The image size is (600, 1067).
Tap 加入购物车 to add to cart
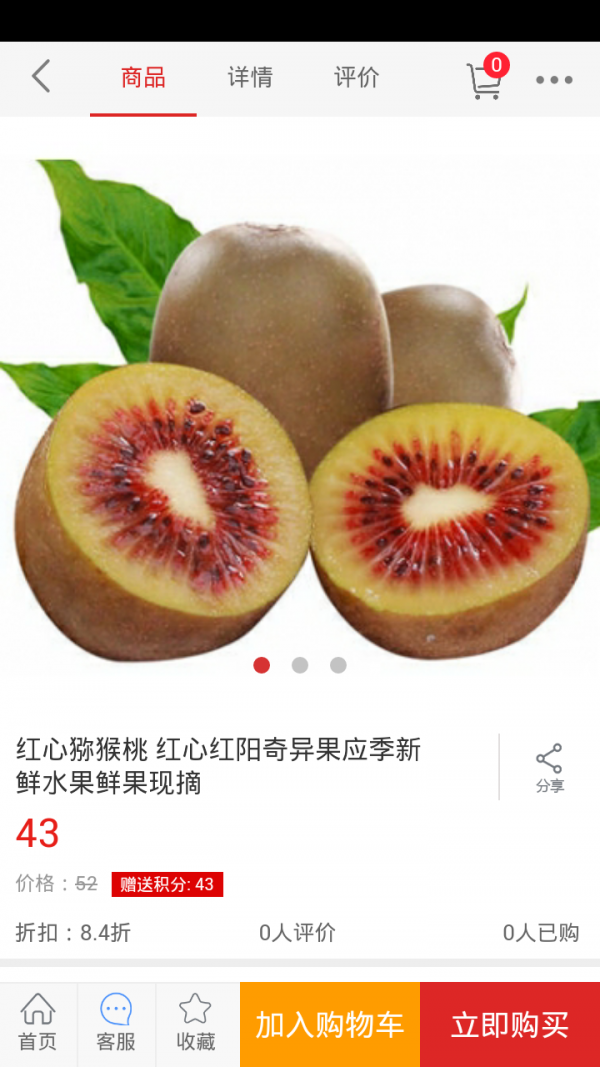330,1025
